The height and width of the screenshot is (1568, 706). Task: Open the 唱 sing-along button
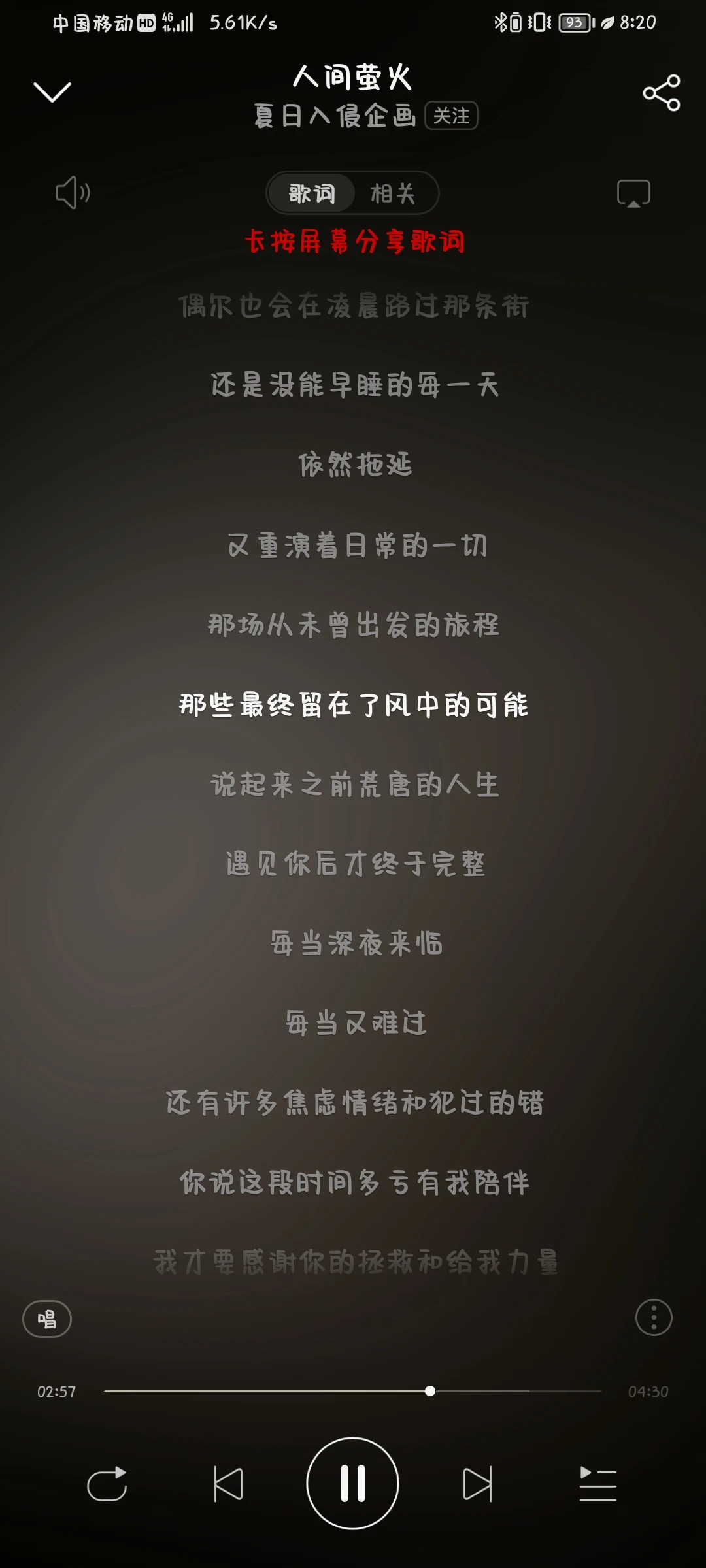coord(47,1319)
